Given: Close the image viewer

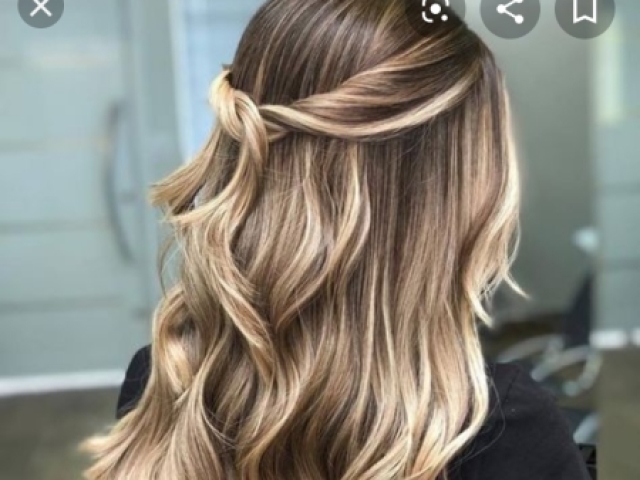Looking at the screenshot, I should [40, 8].
